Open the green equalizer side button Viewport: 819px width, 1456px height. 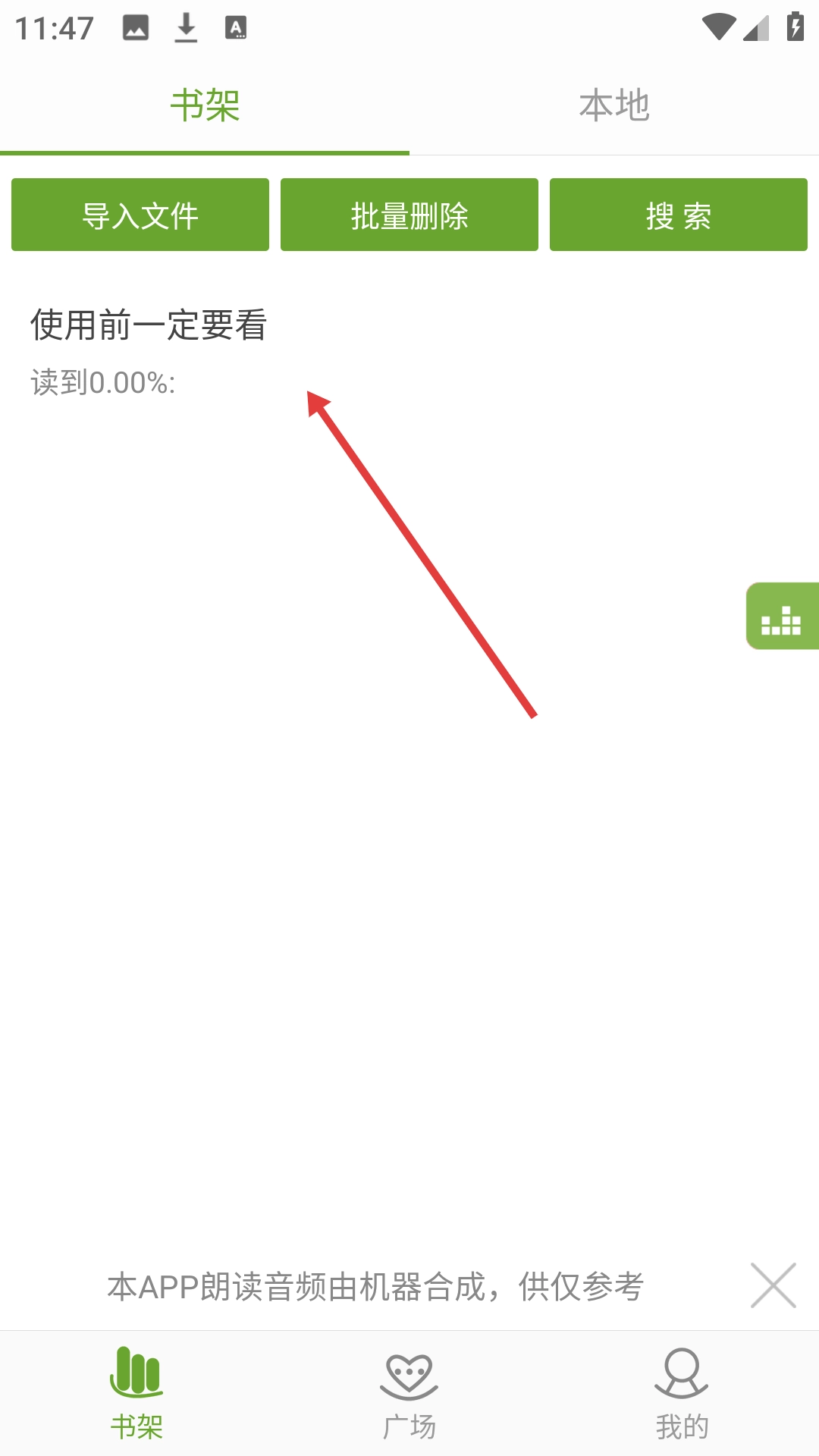783,616
